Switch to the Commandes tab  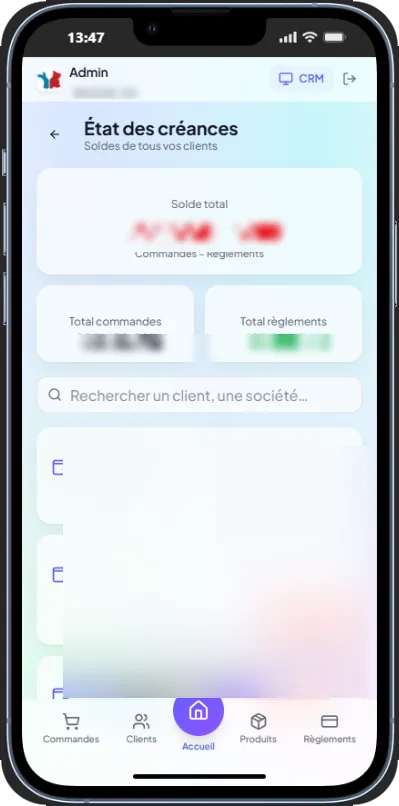click(x=71, y=728)
